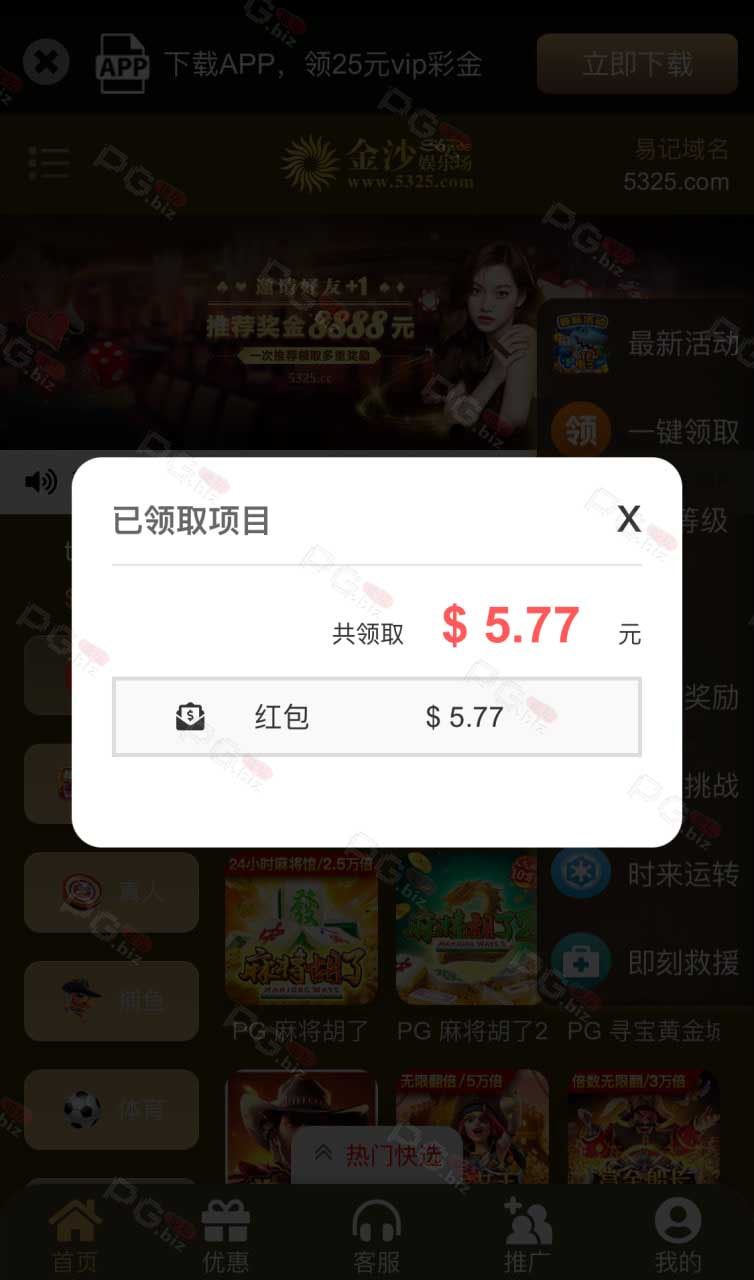Expand the 热门快选 panel
The image size is (754, 1280).
tap(377, 1155)
